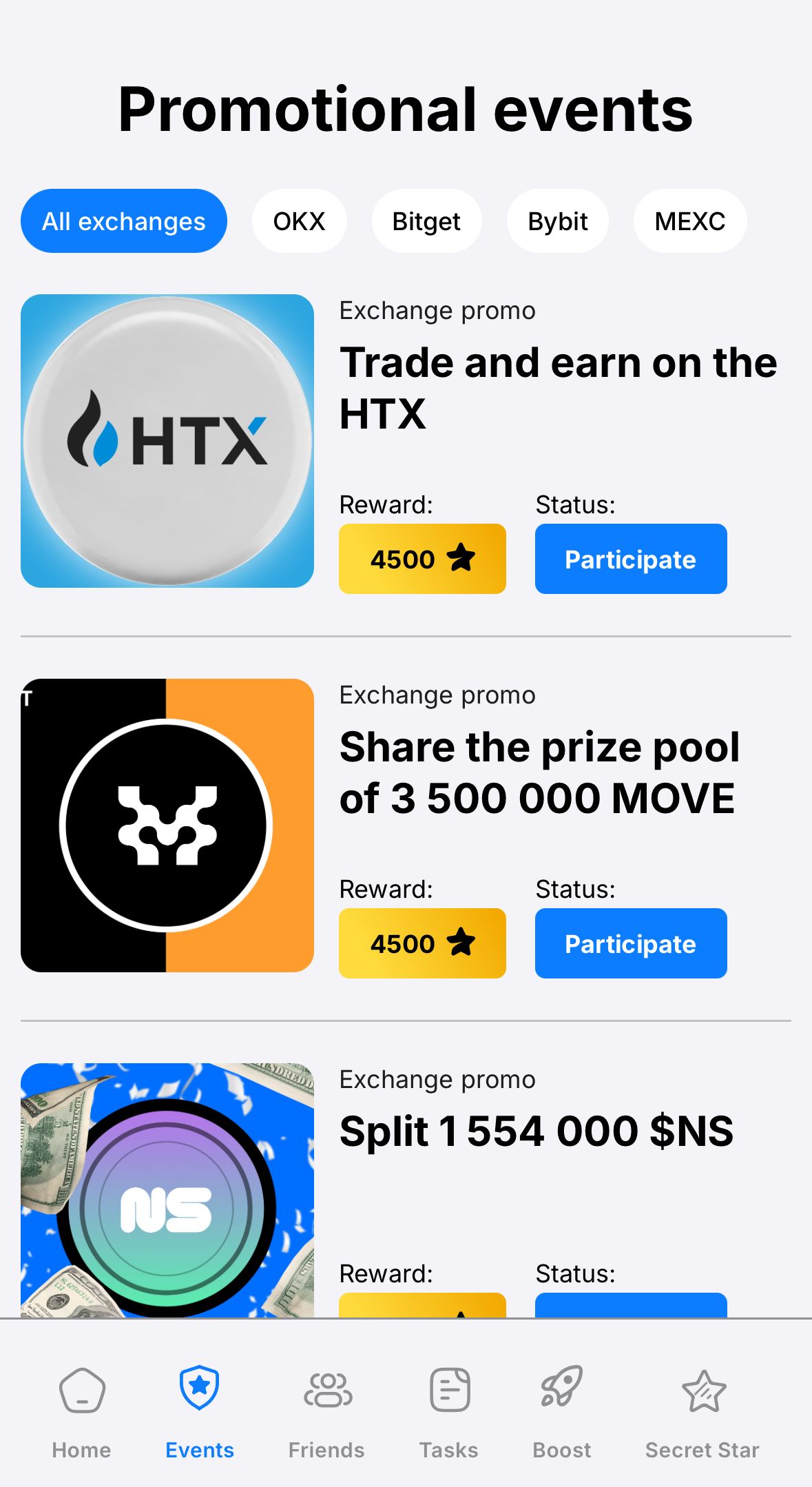The height and width of the screenshot is (1487, 812).
Task: Open the Split 1 554 000 $NS promo title
Action: 536,1130
